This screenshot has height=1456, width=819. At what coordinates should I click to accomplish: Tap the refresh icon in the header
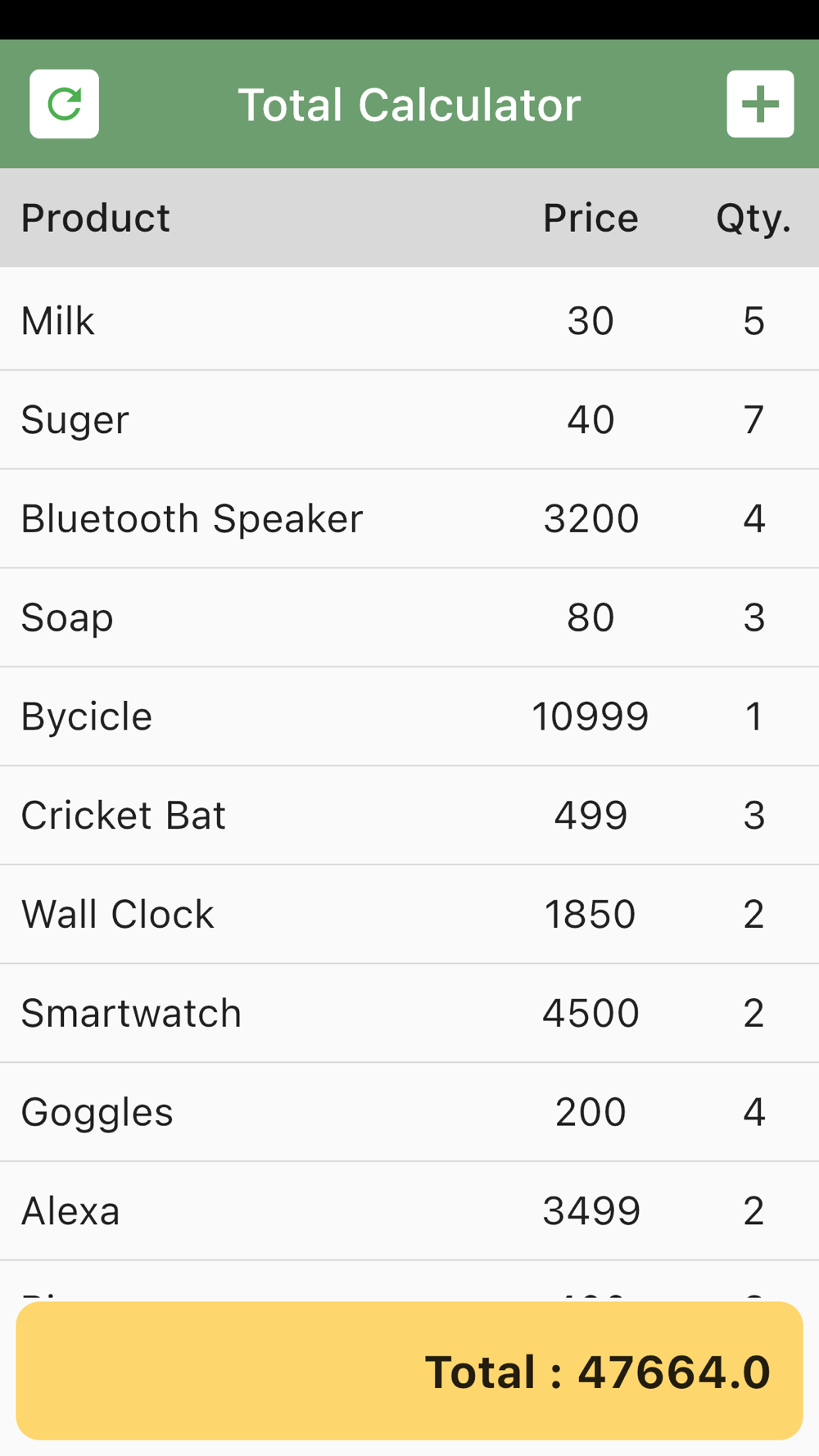[65, 104]
